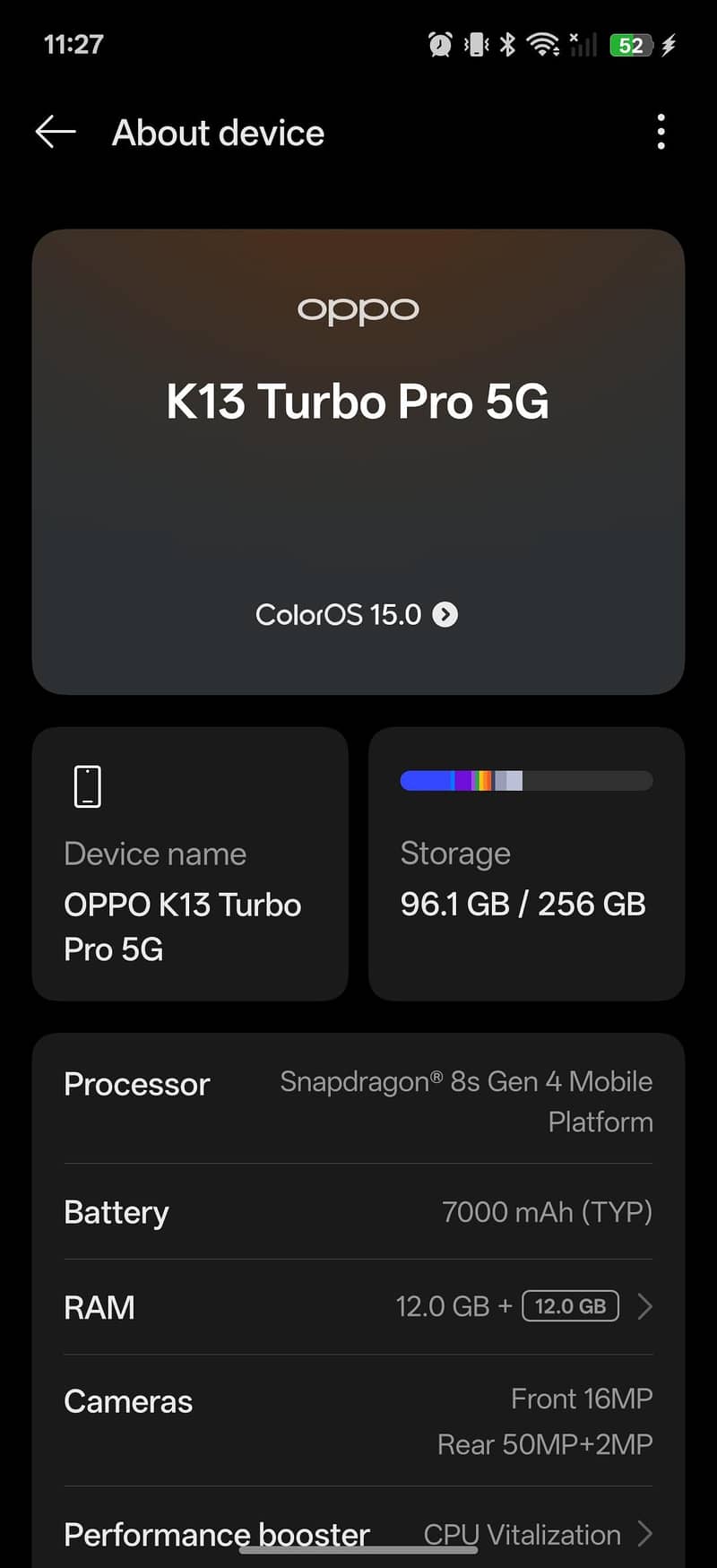717x1568 pixels.
Task: Tap the alarm clock status bar icon
Action: tap(439, 44)
